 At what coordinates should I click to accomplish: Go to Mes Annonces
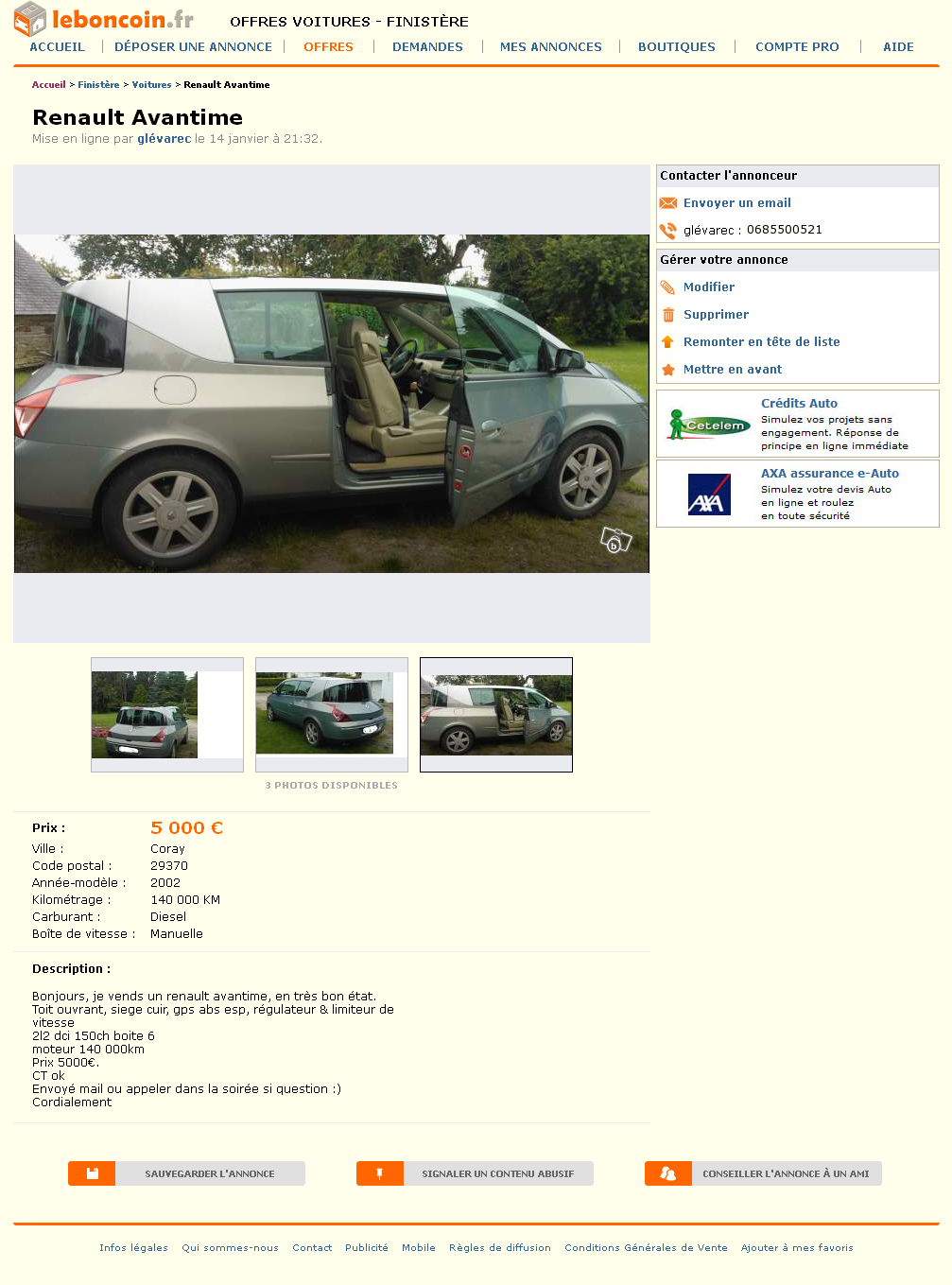[x=550, y=46]
